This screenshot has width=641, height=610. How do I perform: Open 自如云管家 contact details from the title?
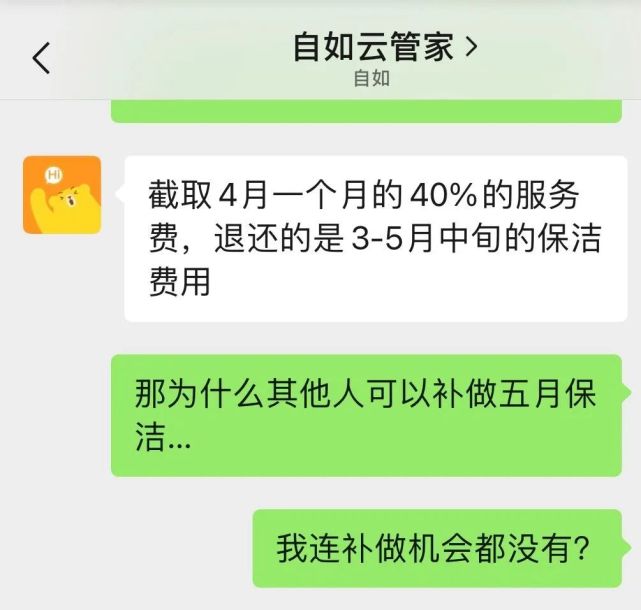click(383, 48)
